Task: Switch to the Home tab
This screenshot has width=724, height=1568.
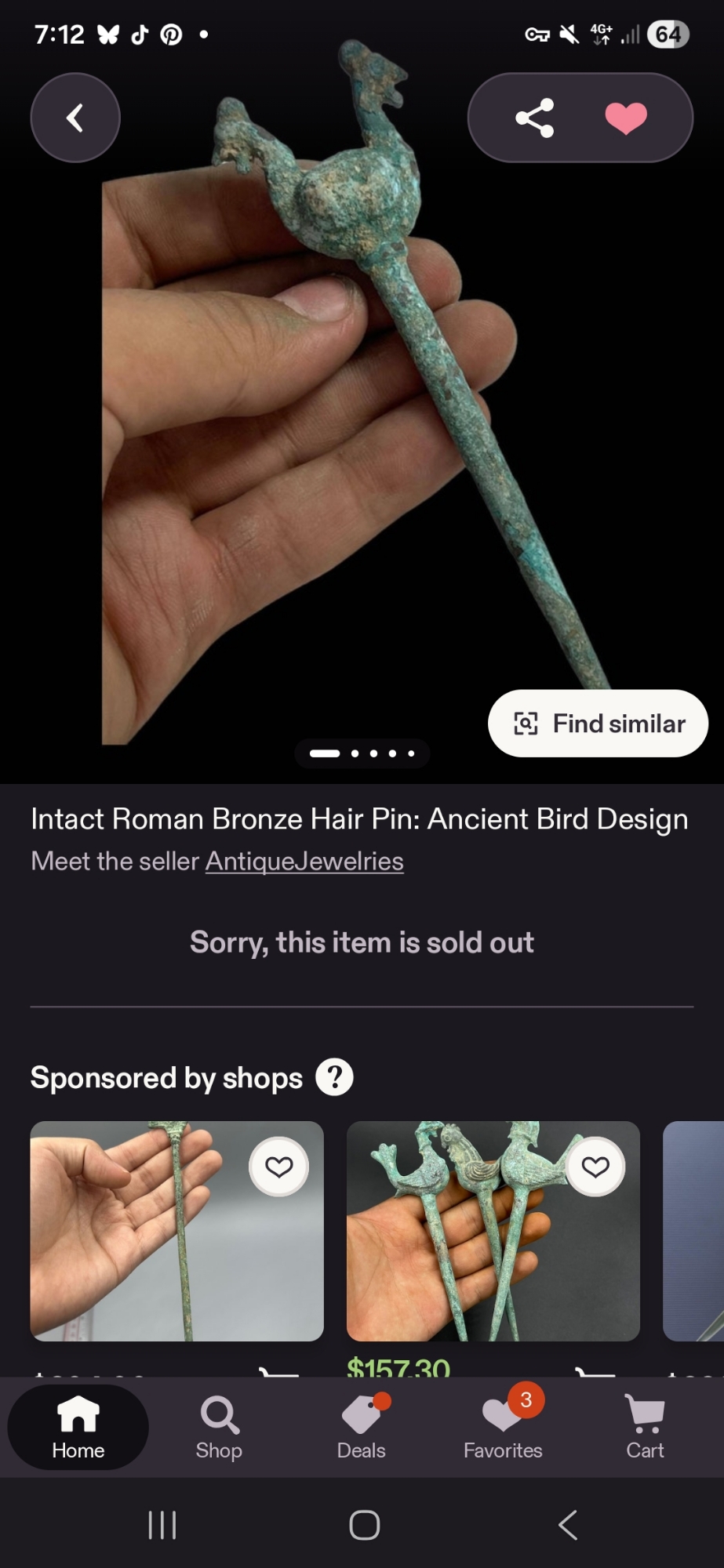Action: point(78,1428)
